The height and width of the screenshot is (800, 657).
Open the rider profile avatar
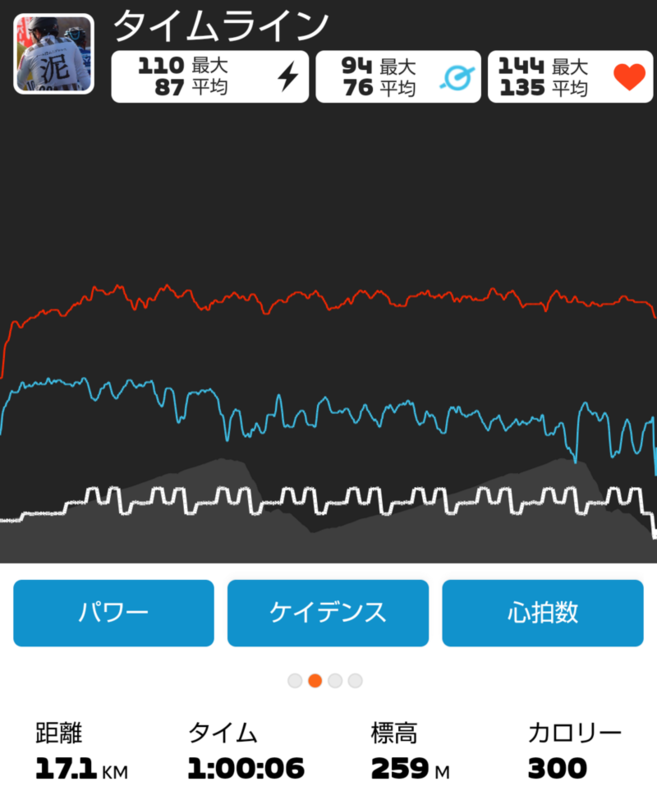pyautogui.click(x=53, y=53)
